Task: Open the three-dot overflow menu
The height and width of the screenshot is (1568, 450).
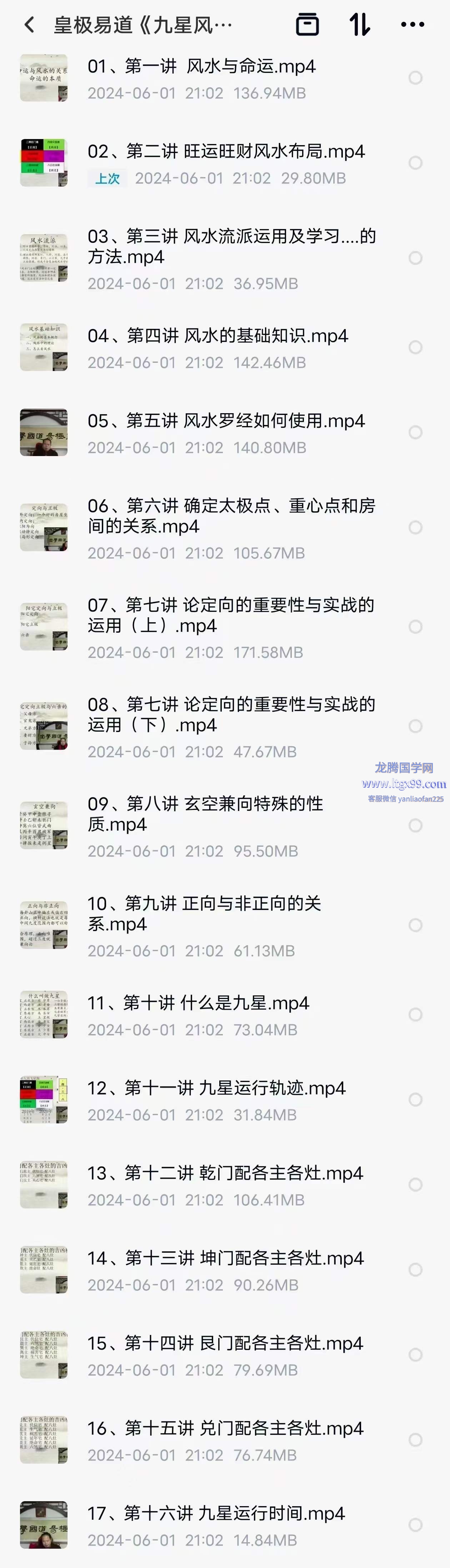Action: [x=412, y=25]
